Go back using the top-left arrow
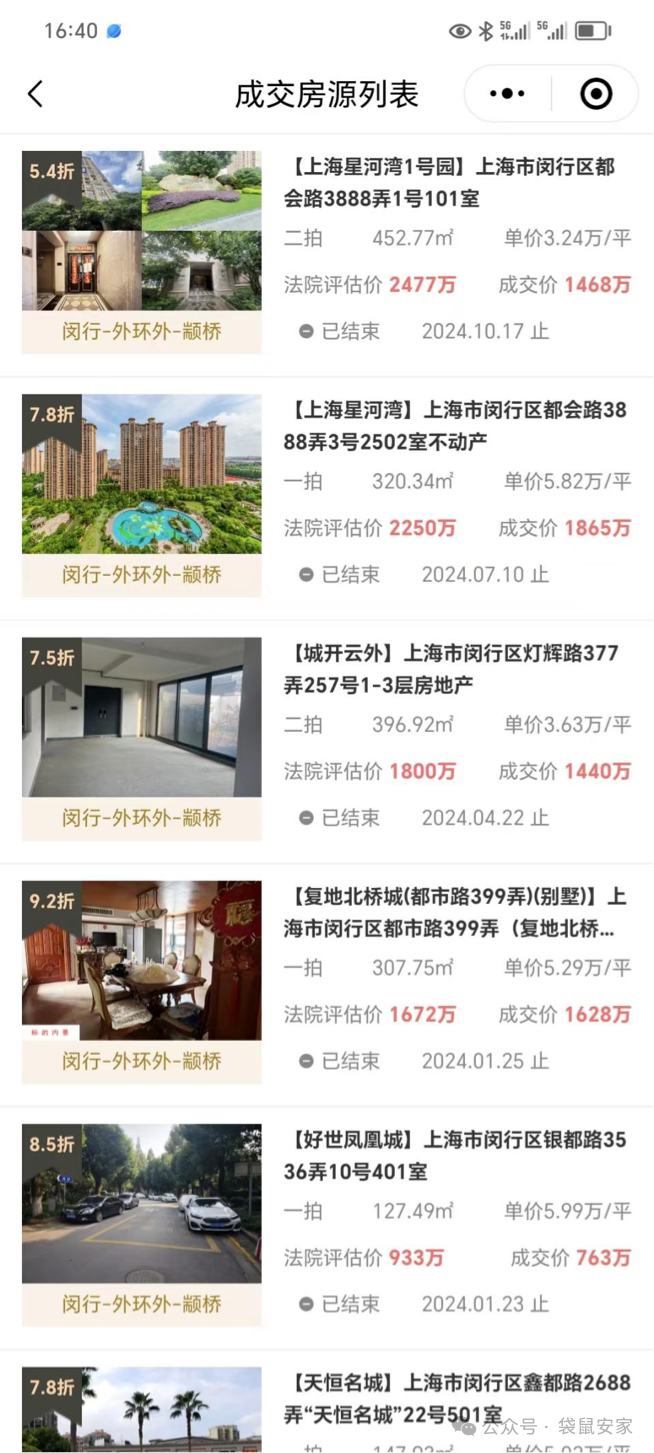 pyautogui.click(x=36, y=94)
